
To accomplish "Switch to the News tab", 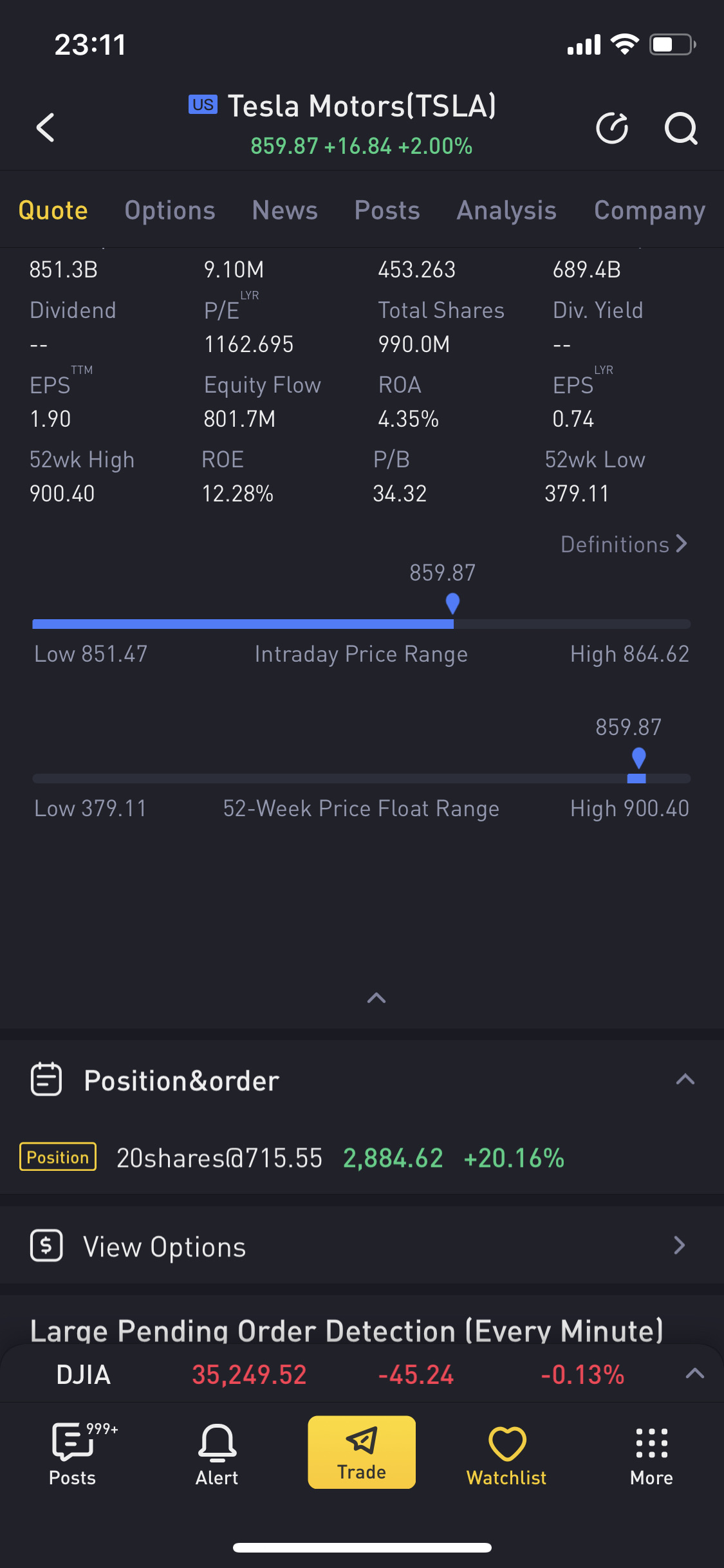I will coord(285,210).
